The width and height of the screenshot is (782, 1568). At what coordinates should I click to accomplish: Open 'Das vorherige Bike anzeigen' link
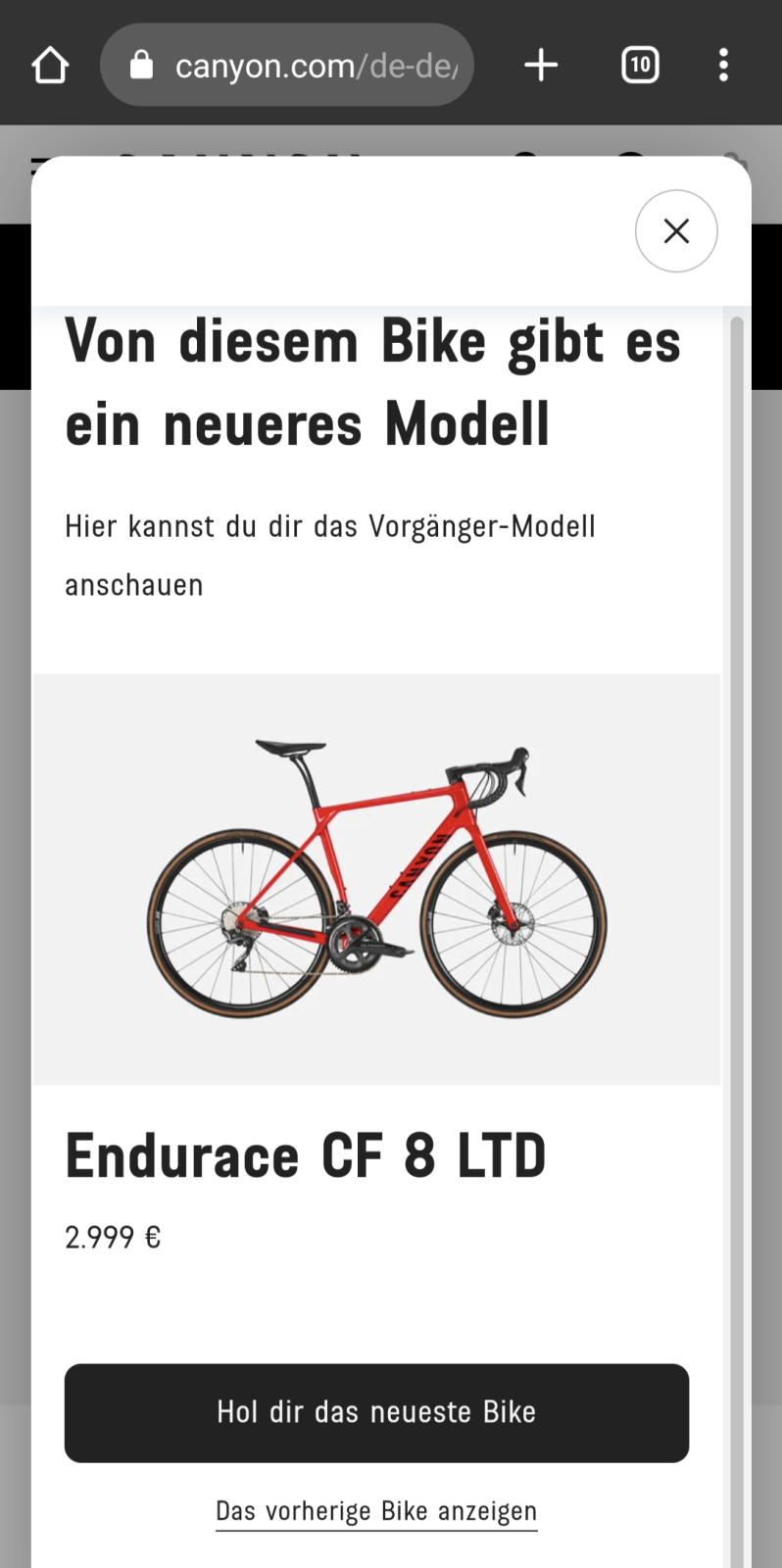[x=376, y=1511]
